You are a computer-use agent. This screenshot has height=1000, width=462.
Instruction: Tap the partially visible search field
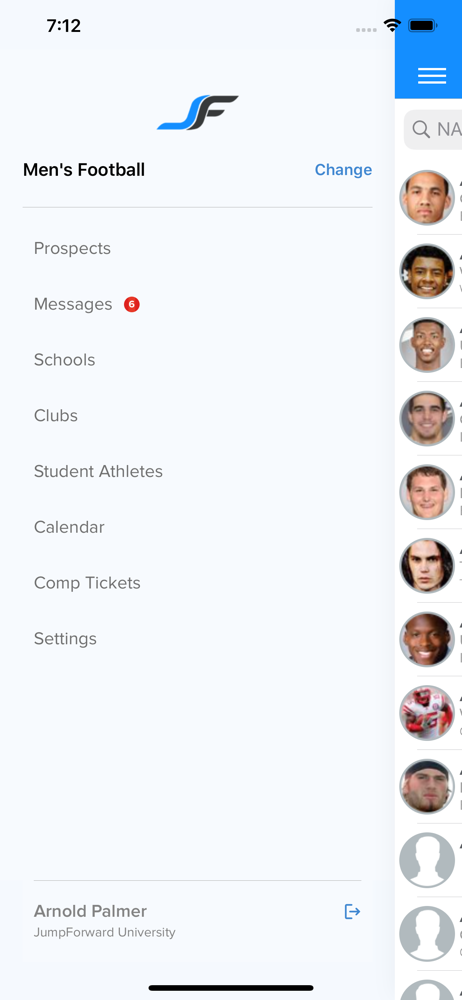tap(433, 129)
